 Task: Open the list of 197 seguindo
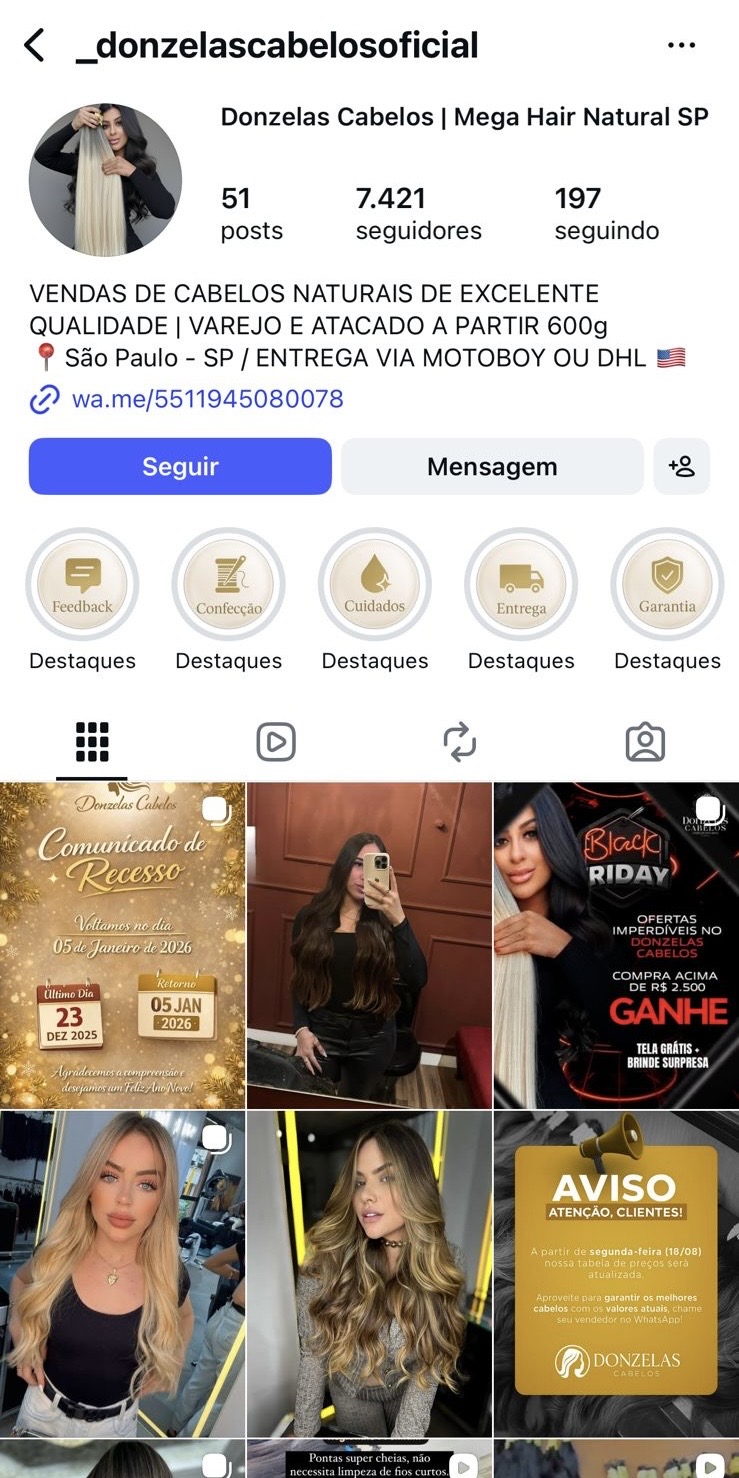point(606,214)
